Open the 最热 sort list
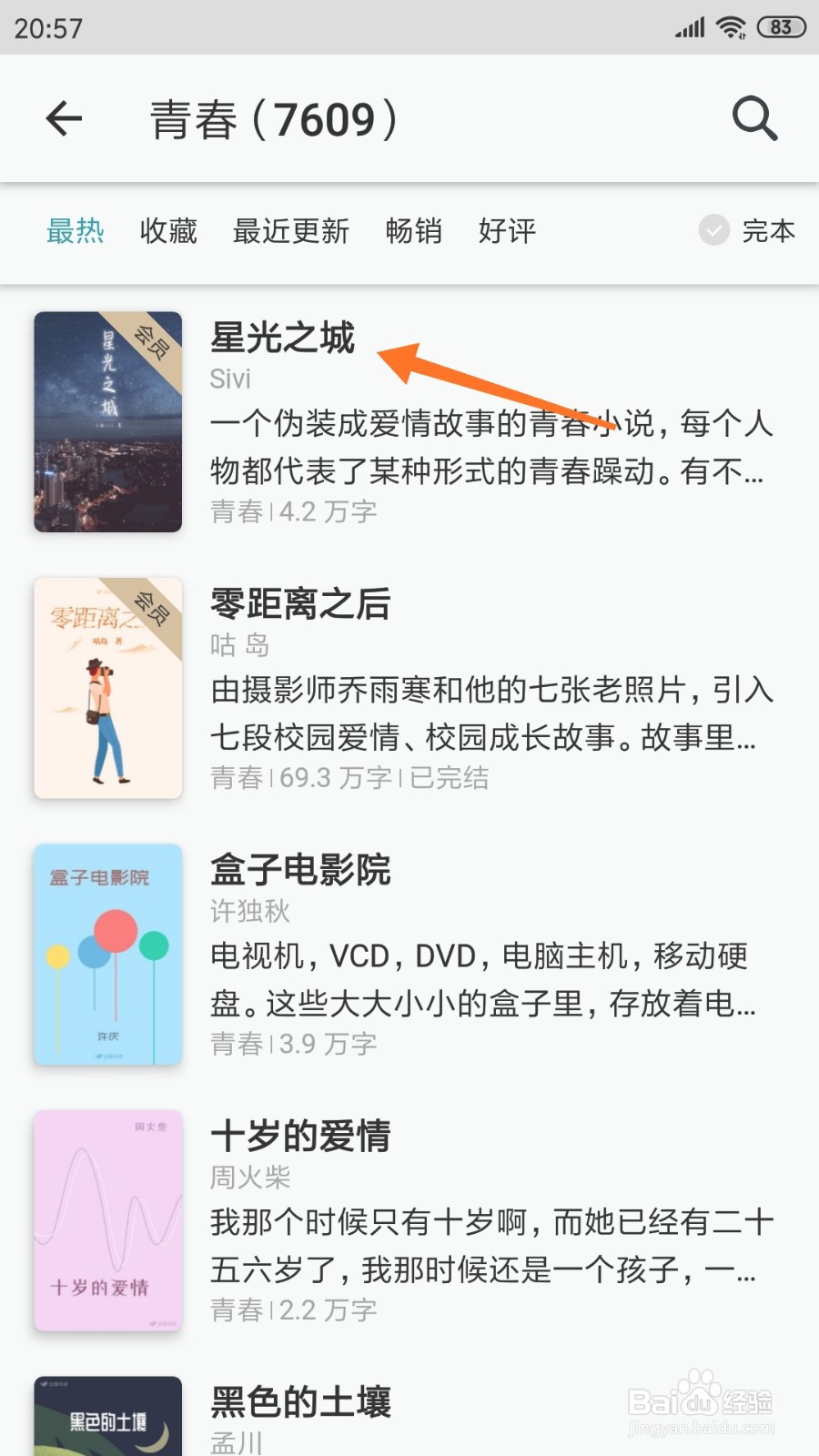This screenshot has height=1456, width=819. [x=76, y=232]
